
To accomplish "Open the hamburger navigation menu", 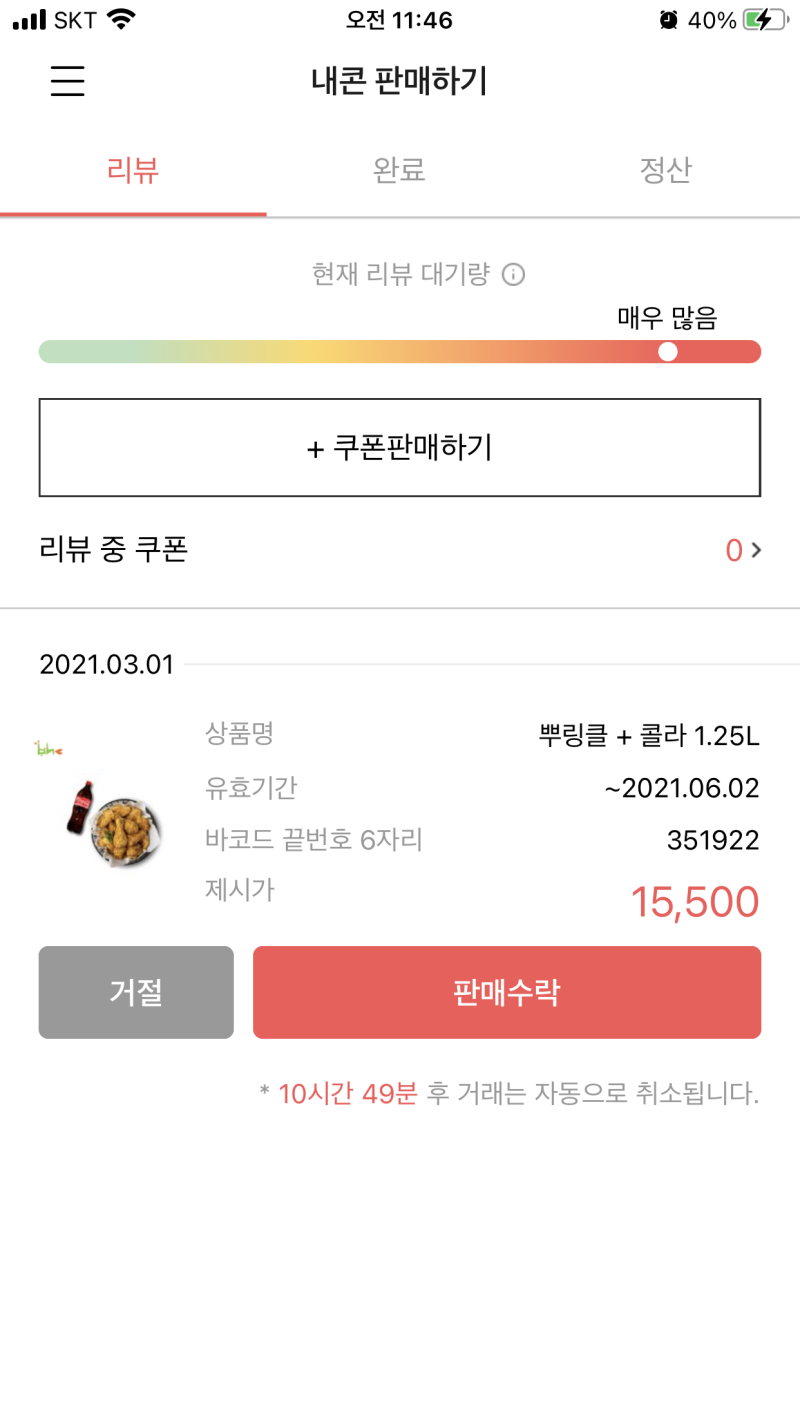I will 67,82.
